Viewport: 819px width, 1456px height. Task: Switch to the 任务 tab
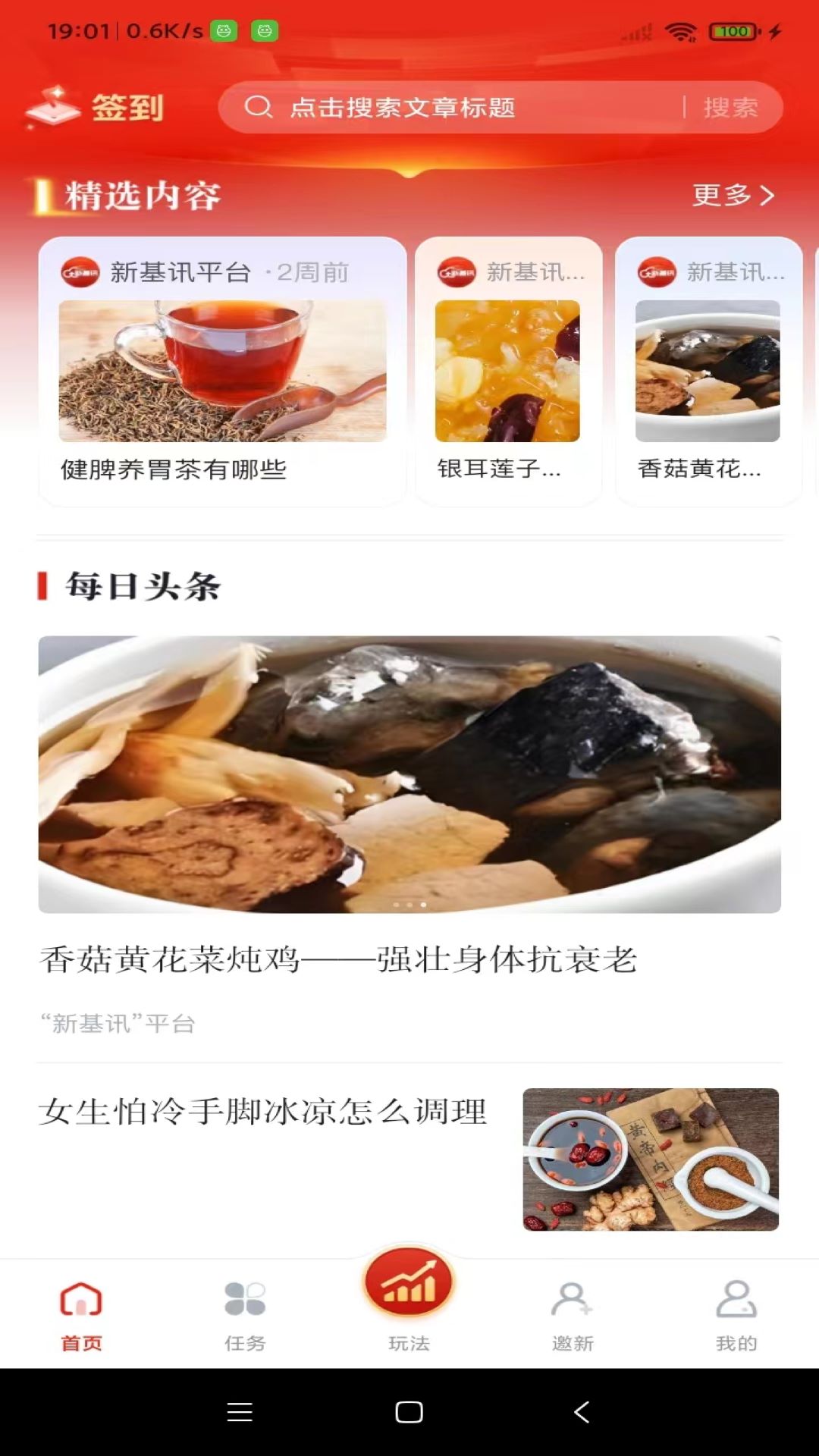click(245, 1316)
